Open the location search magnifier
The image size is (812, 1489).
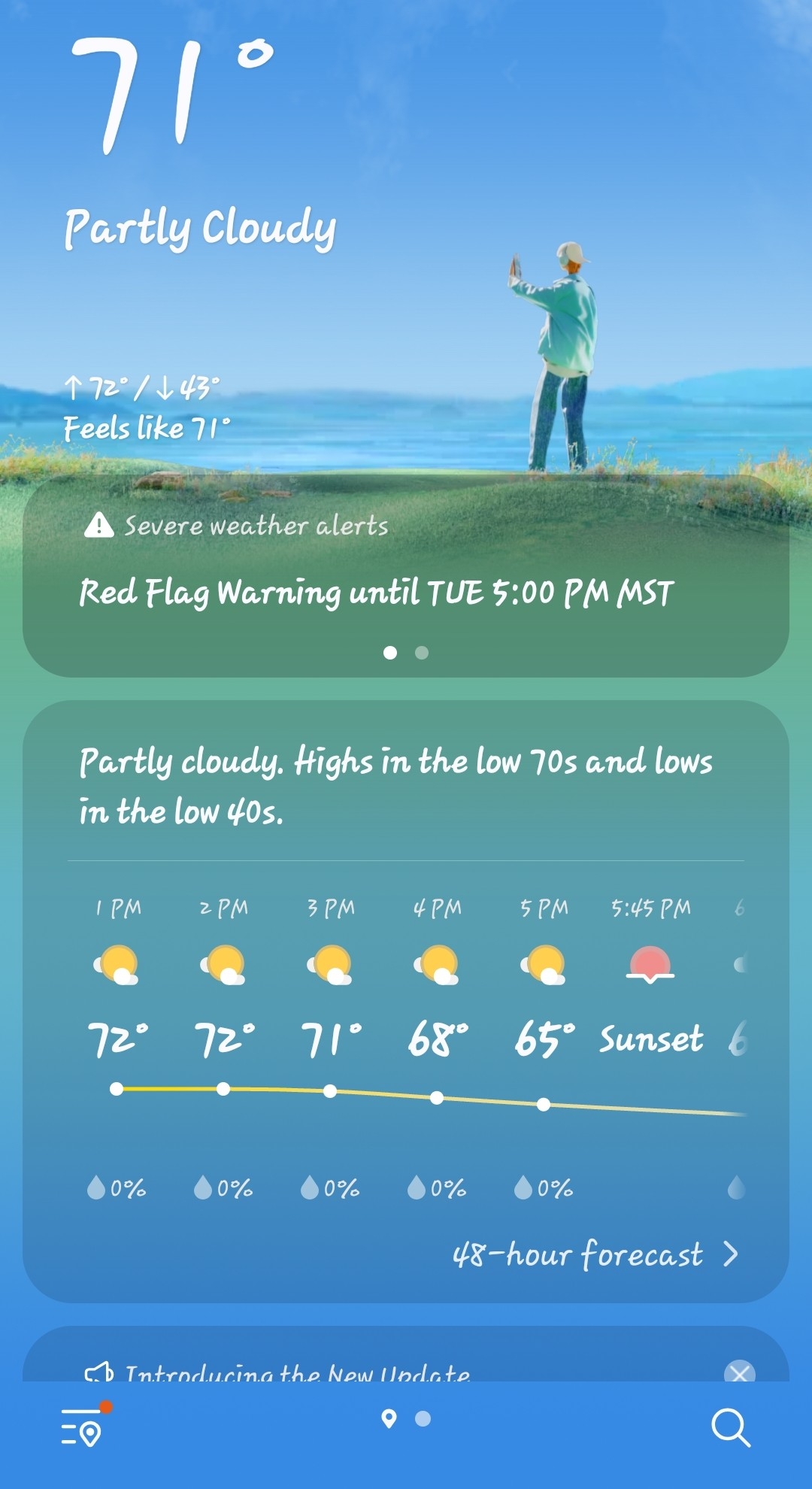coord(730,1427)
